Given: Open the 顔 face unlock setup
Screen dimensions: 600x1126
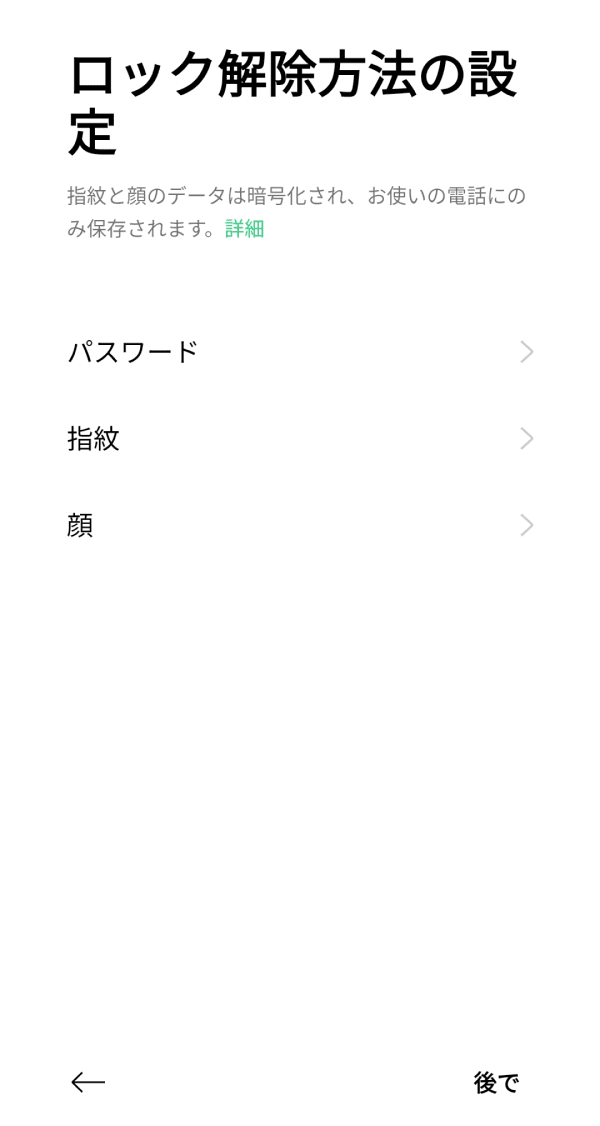Looking at the screenshot, I should (x=300, y=526).
